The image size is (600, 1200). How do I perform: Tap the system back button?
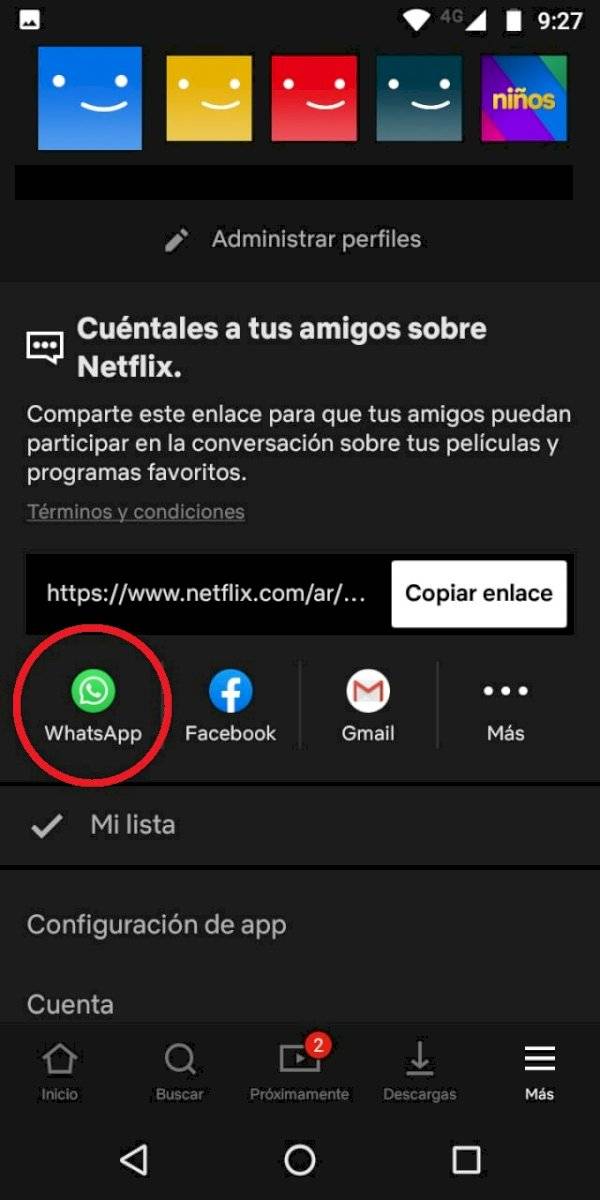[133, 1159]
